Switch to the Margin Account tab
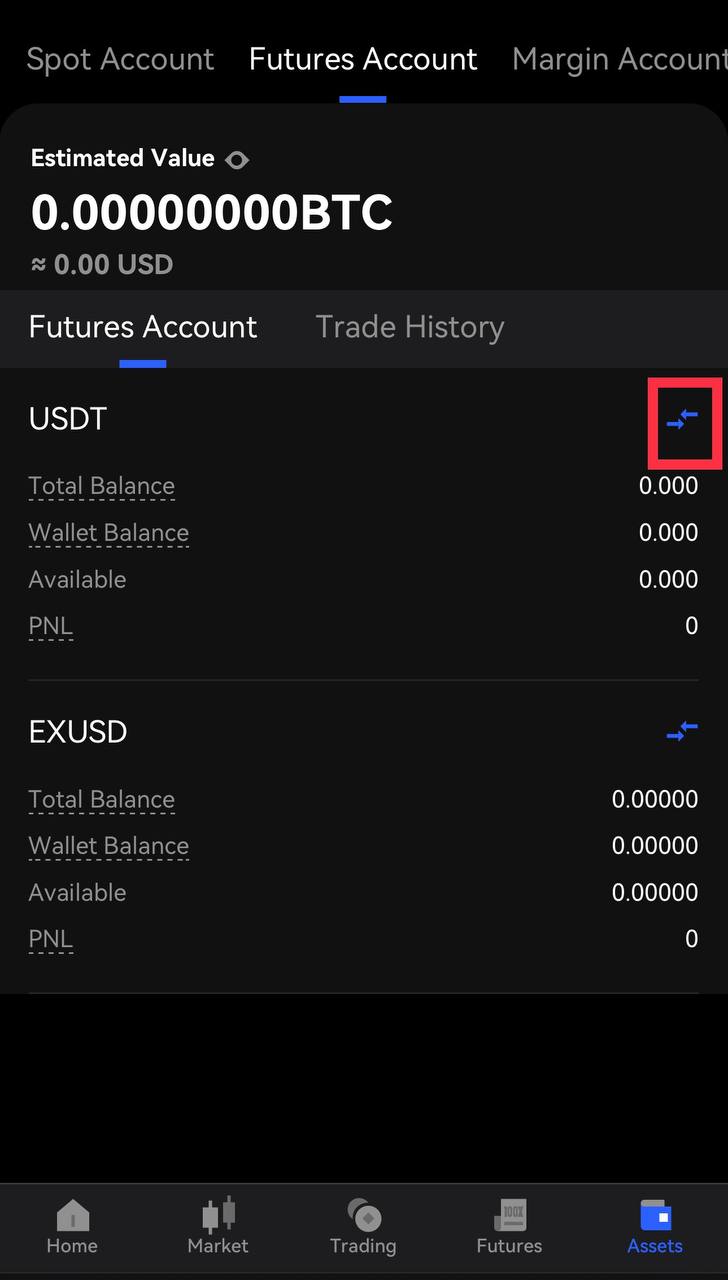The height and width of the screenshot is (1280, 728). 620,59
